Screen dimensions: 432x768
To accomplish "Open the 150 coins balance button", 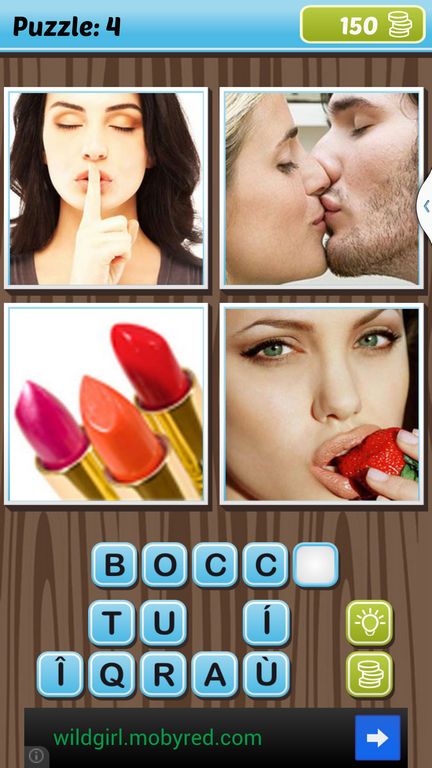I will (363, 24).
